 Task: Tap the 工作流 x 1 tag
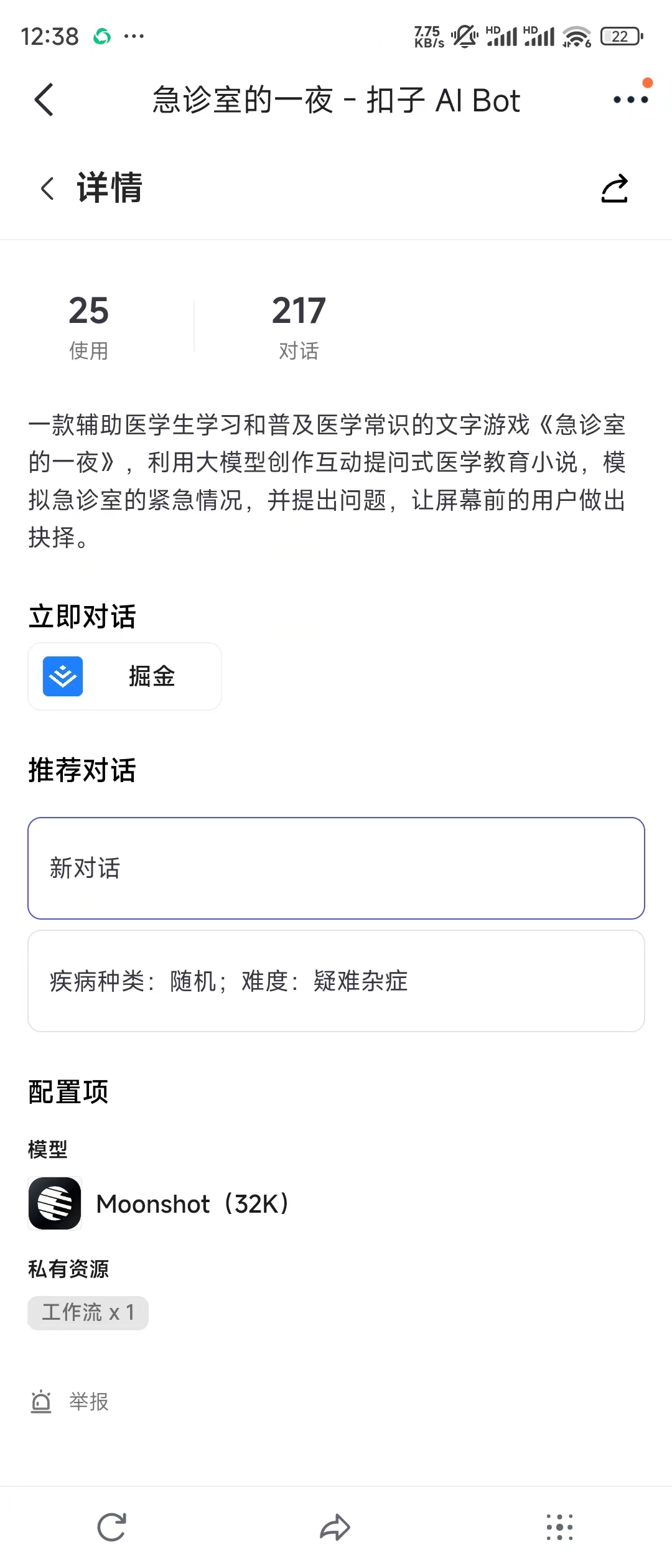(88, 1313)
